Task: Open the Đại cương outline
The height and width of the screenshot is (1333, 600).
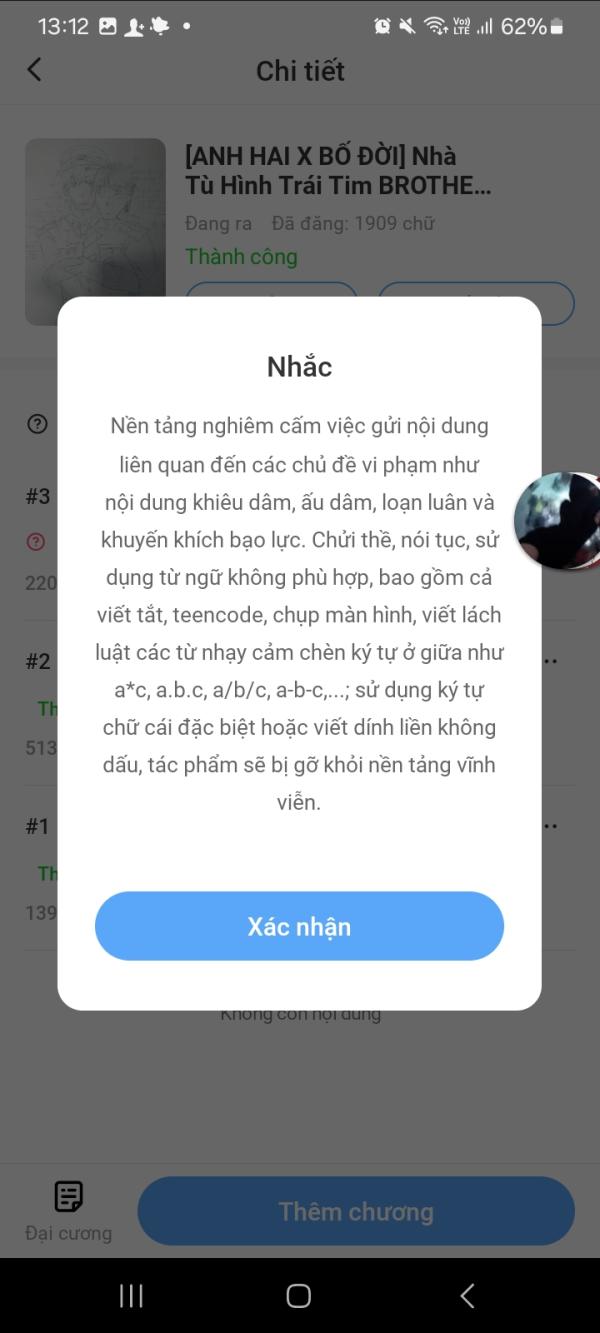Action: tap(68, 1209)
